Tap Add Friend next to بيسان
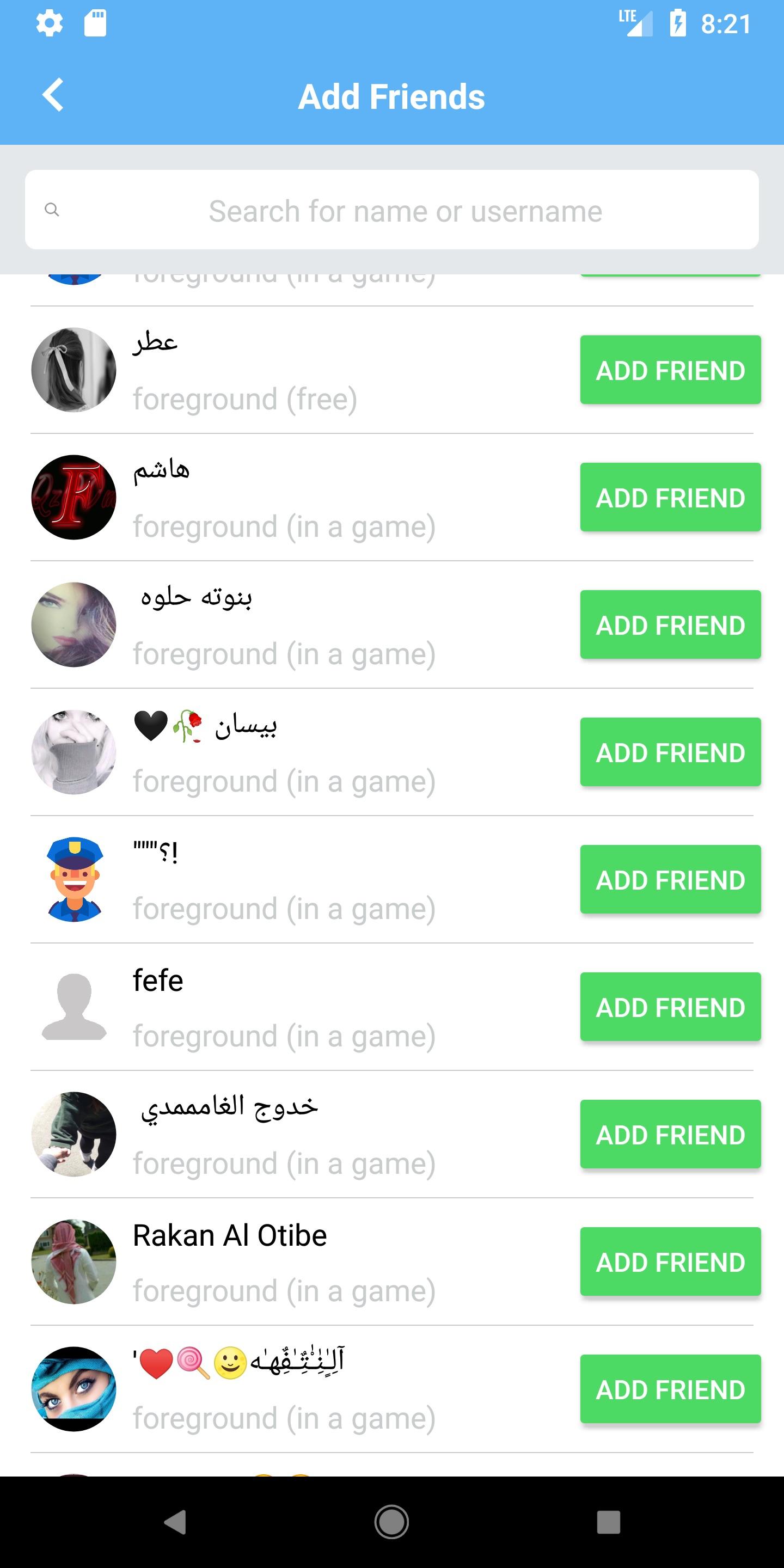Viewport: 784px width, 1568px height. coord(670,752)
